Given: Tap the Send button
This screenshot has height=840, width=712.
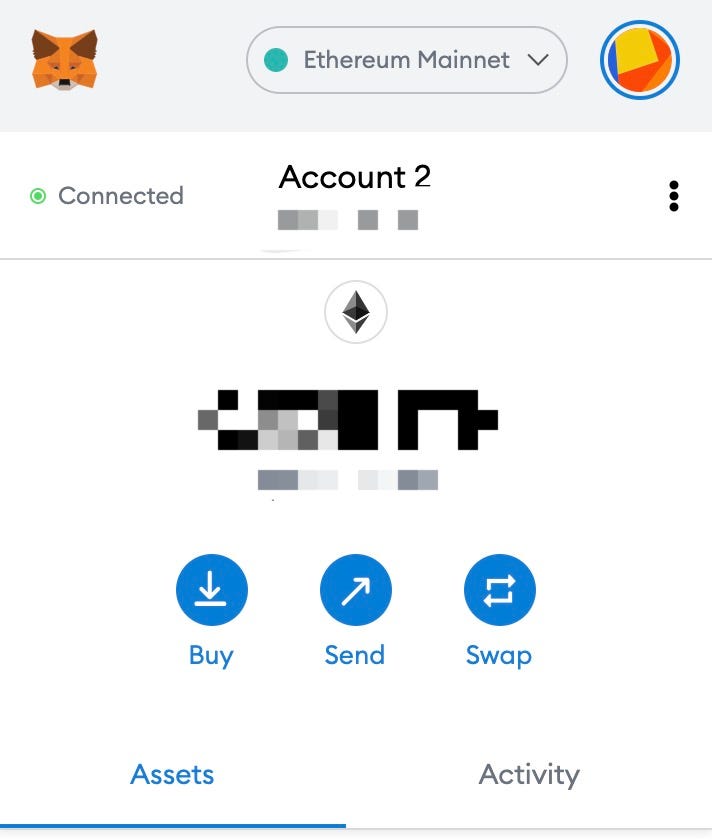Looking at the screenshot, I should tap(355, 591).
